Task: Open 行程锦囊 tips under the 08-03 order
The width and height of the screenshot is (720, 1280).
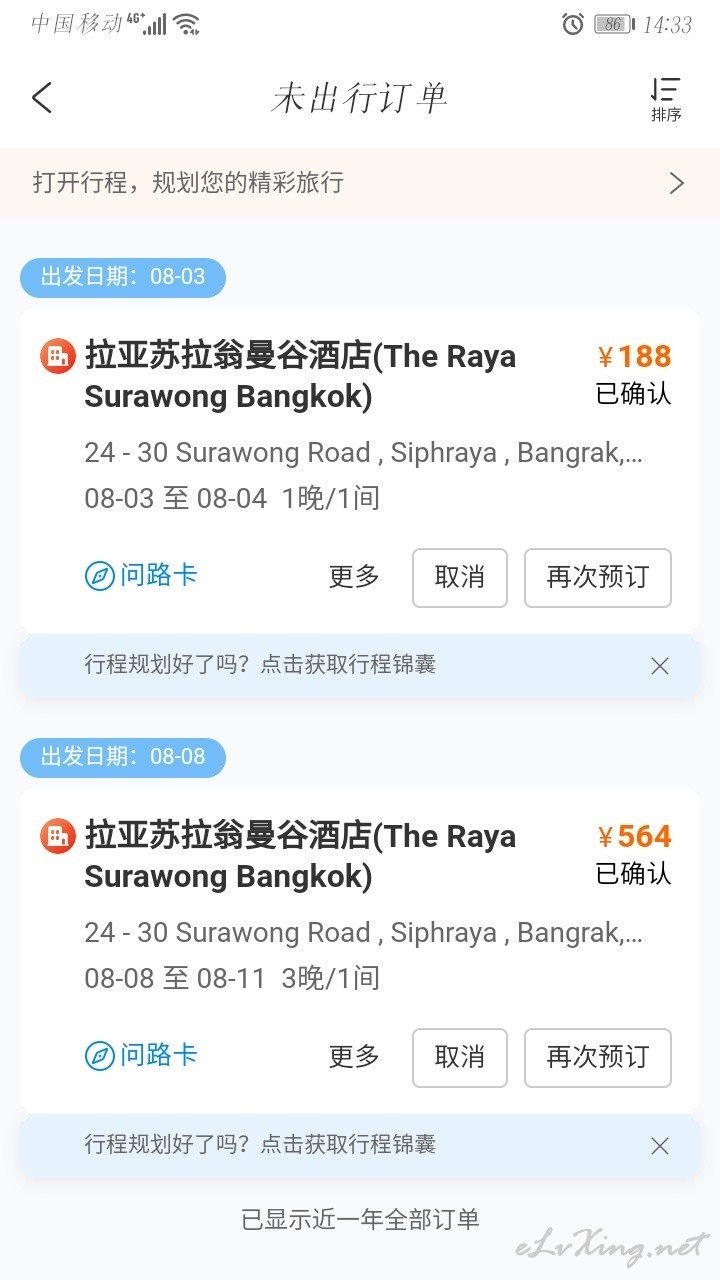Action: pyautogui.click(x=260, y=665)
